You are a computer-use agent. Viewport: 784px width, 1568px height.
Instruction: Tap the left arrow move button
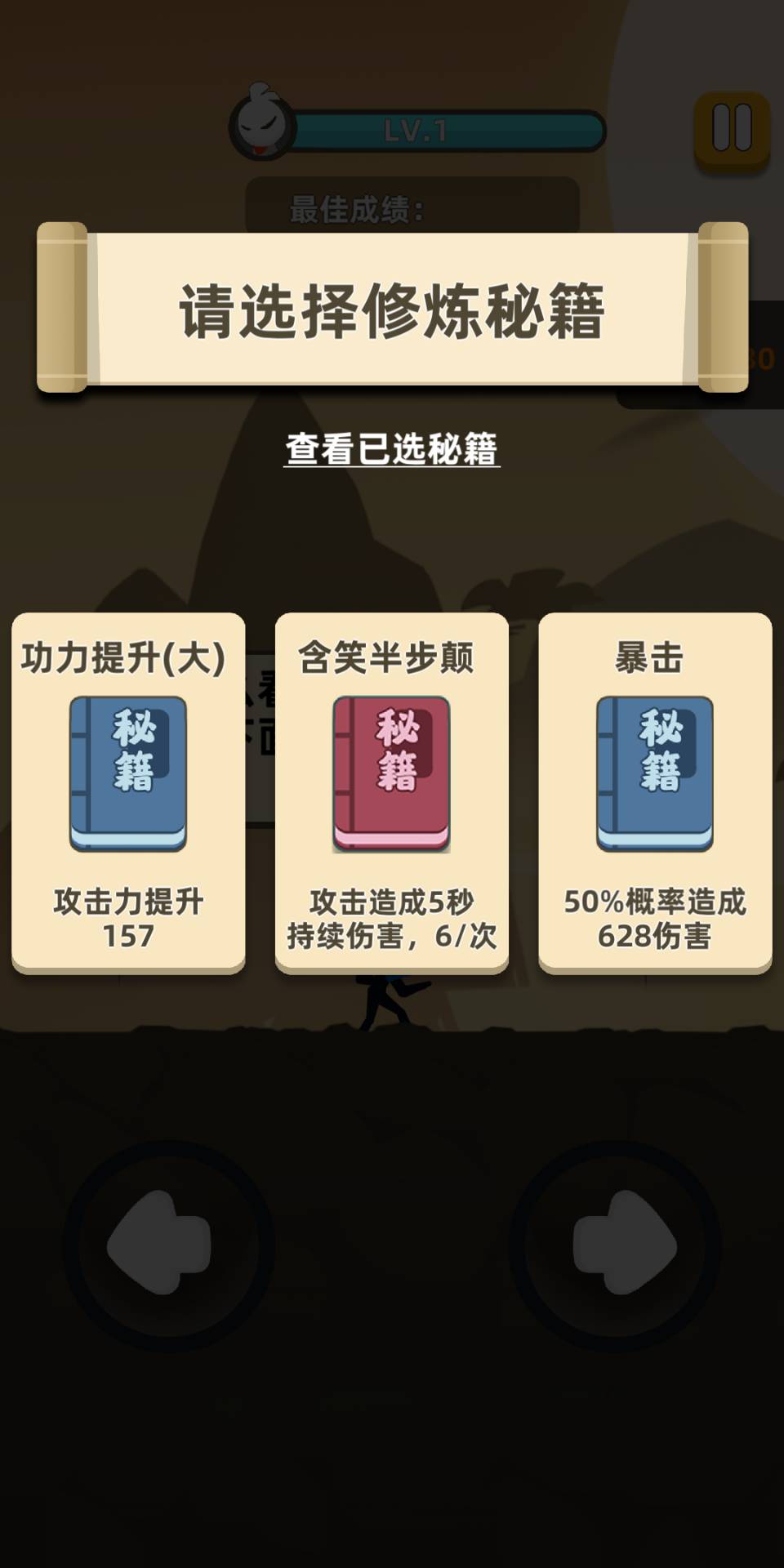(167, 1244)
